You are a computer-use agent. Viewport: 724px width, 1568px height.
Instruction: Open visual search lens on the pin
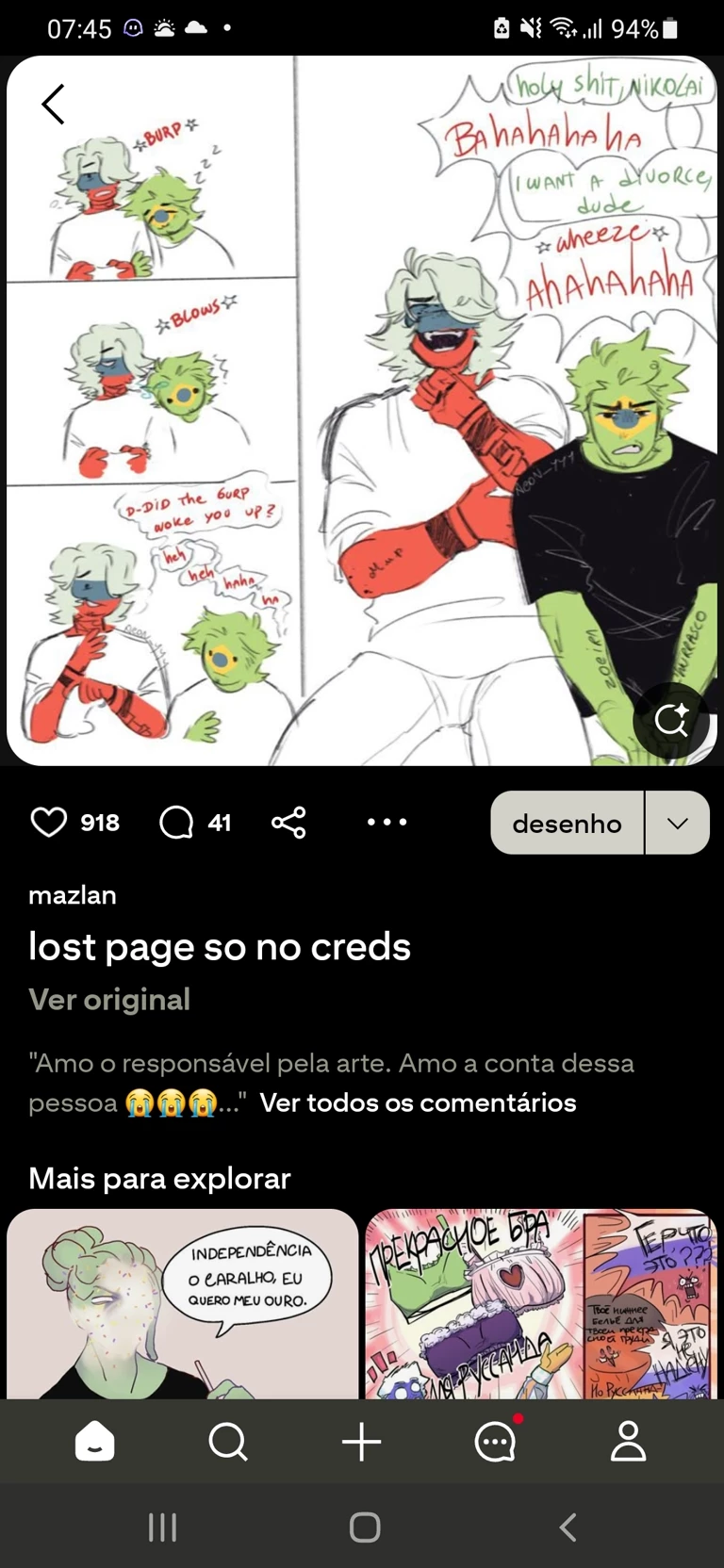670,720
